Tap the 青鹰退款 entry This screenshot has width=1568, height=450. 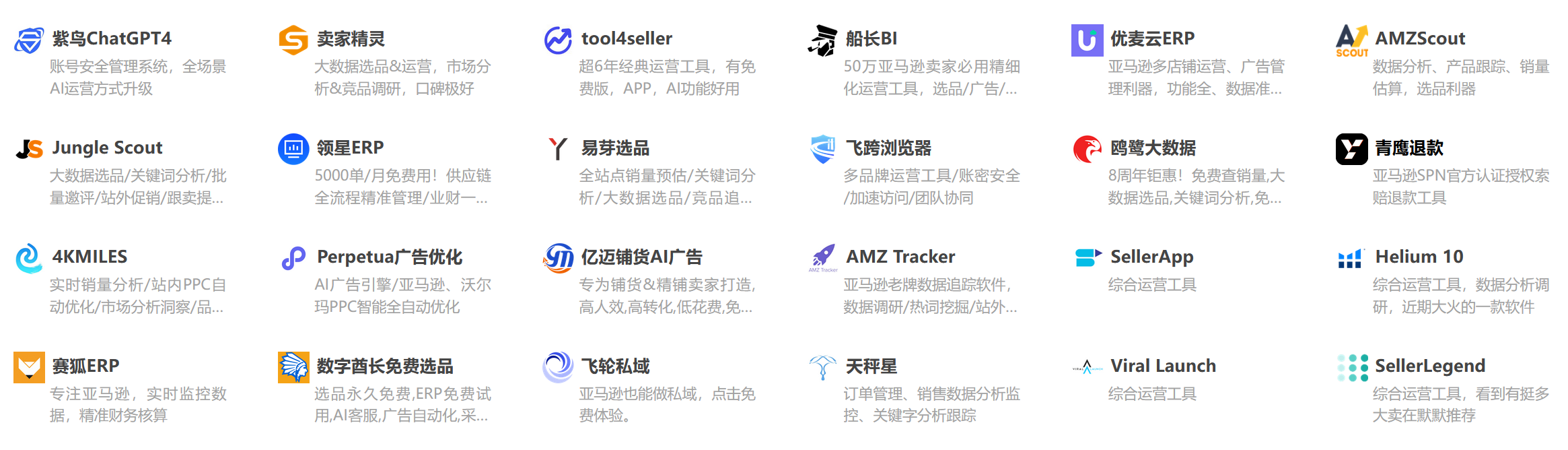point(1409,148)
